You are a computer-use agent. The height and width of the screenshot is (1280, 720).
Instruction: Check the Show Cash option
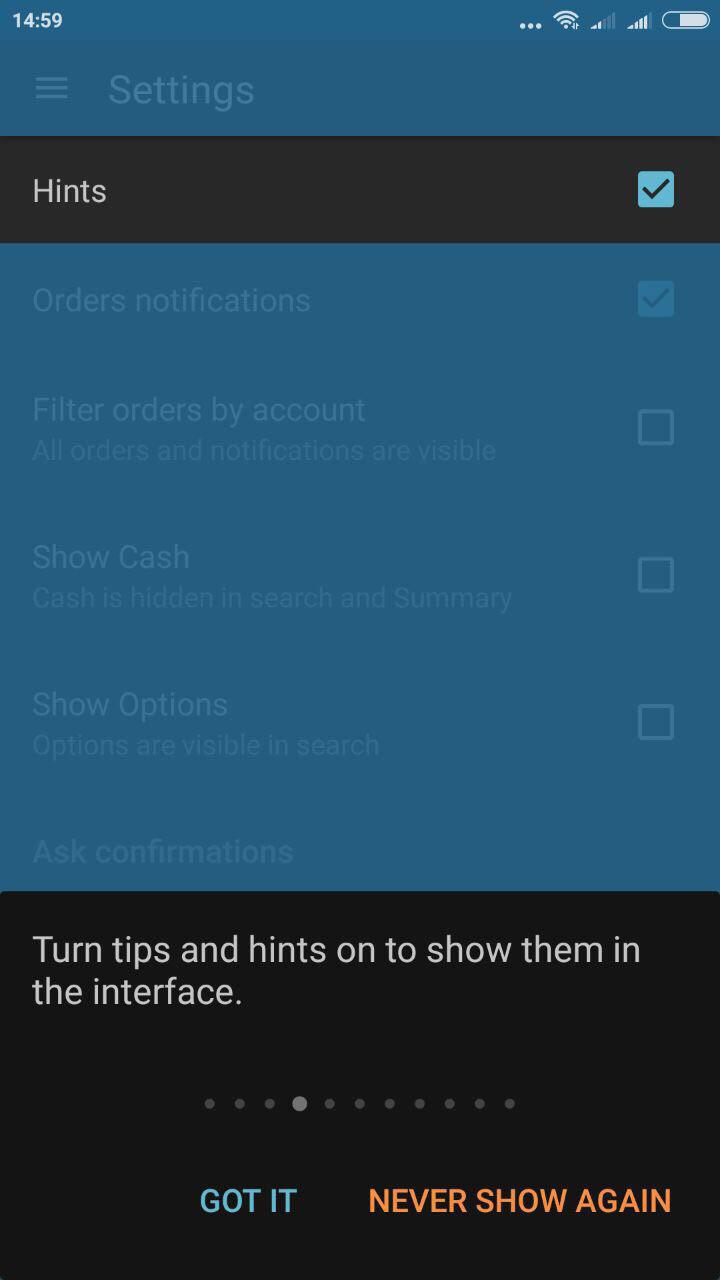pyautogui.click(x=656, y=575)
